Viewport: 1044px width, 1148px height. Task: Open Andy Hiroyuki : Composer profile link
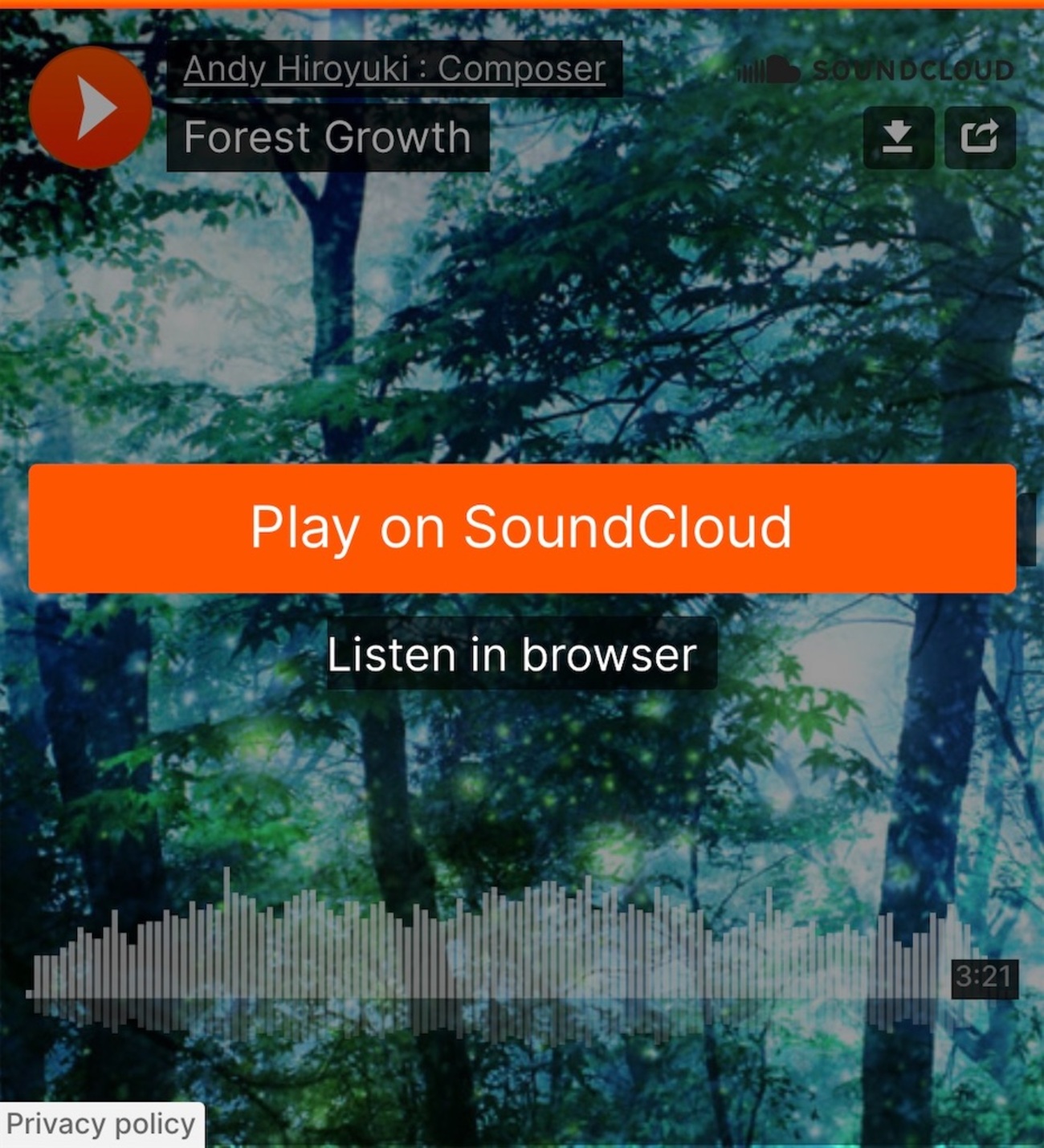[394, 69]
